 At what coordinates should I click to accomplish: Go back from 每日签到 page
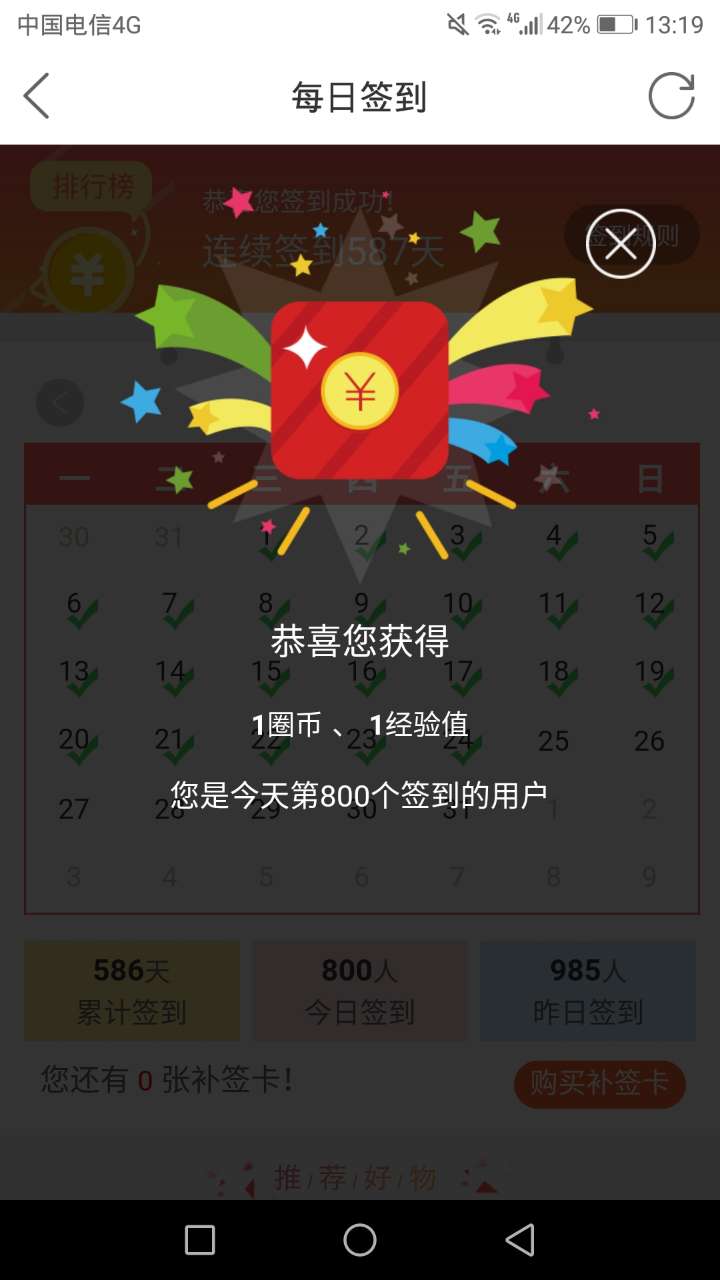[37, 97]
